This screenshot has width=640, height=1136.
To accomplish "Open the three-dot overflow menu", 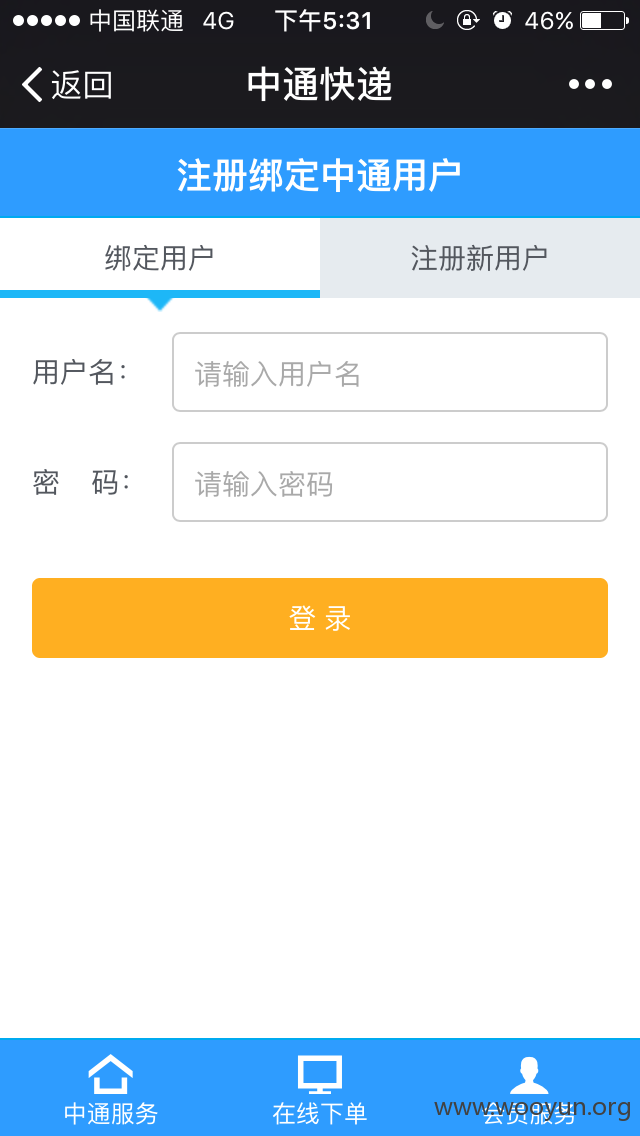I will point(590,85).
